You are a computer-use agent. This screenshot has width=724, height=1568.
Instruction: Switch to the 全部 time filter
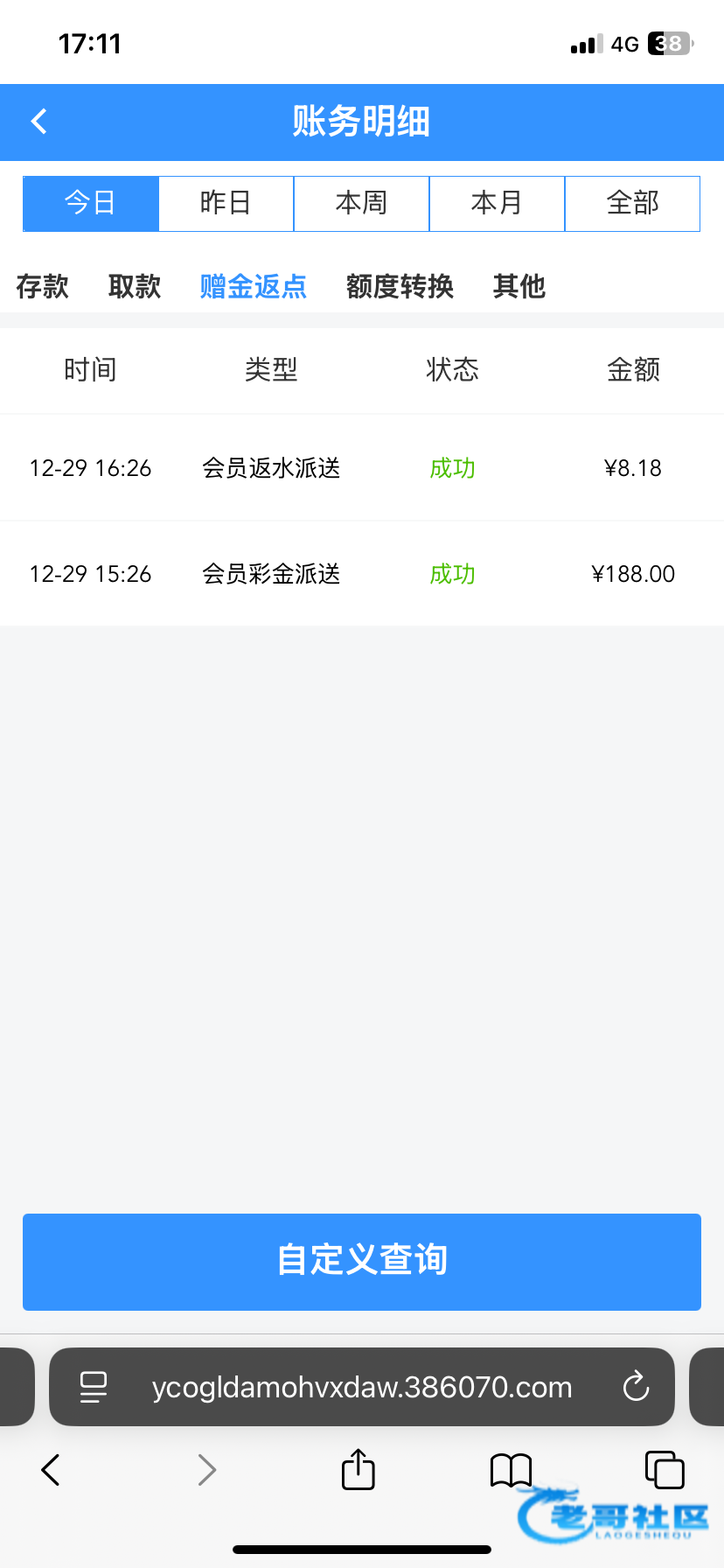(632, 203)
